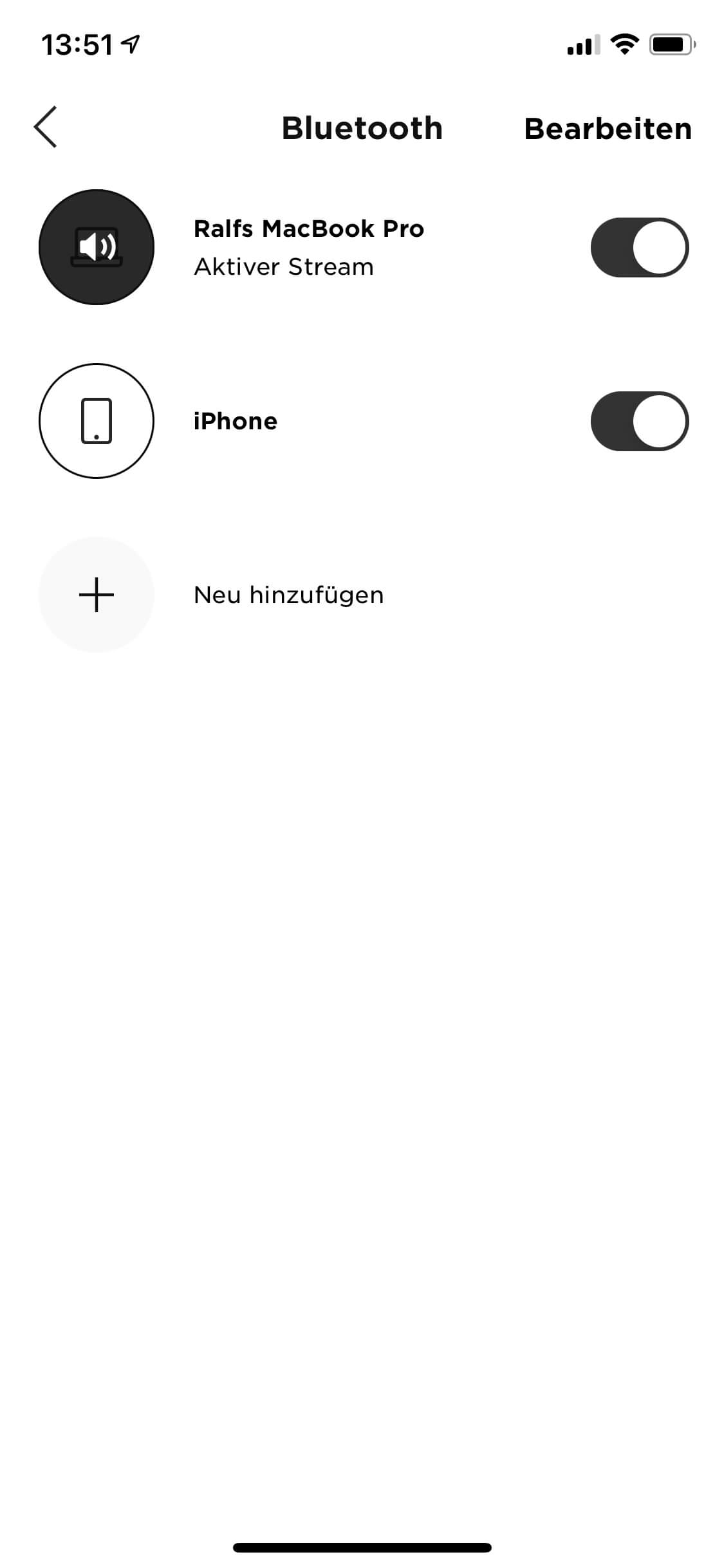
Task: Select Neu hinzufügen to add a device
Action: click(288, 595)
